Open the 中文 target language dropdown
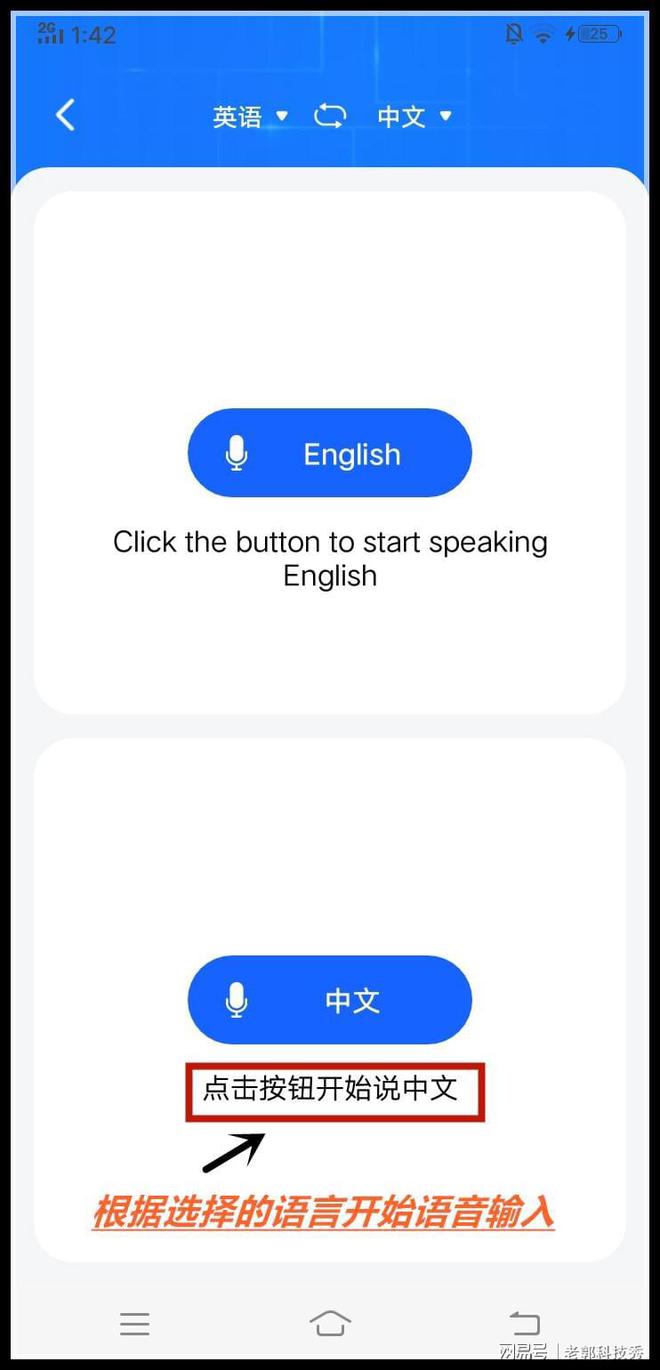 (414, 117)
